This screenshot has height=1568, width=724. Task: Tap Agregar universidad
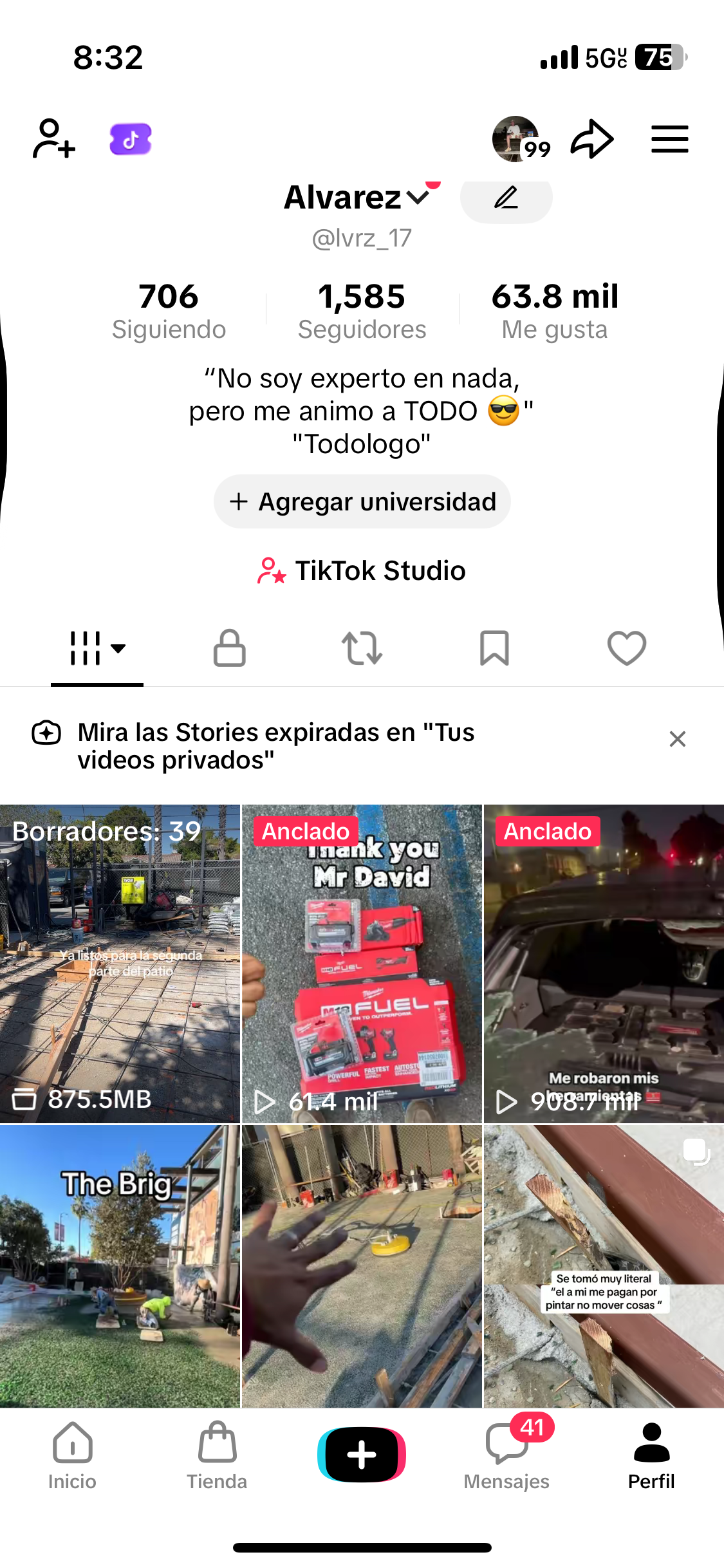pos(362,502)
